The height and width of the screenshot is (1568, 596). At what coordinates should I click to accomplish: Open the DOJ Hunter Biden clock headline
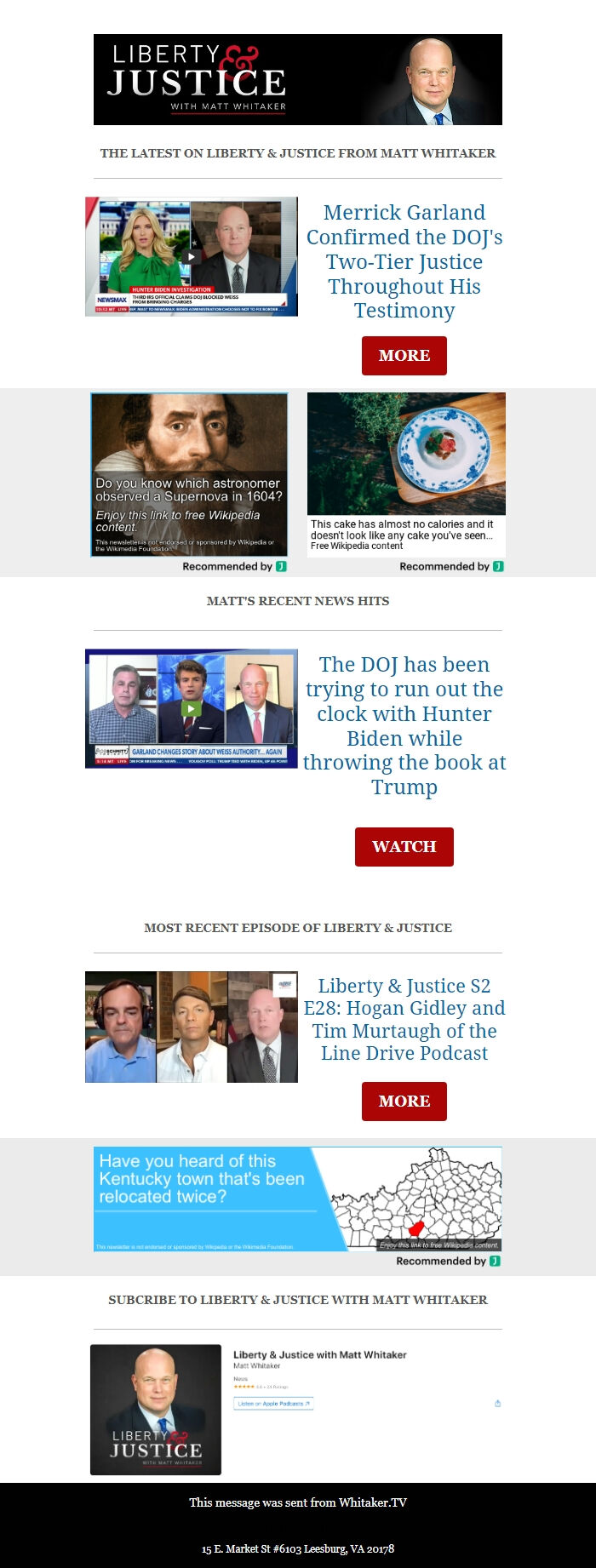click(x=404, y=725)
